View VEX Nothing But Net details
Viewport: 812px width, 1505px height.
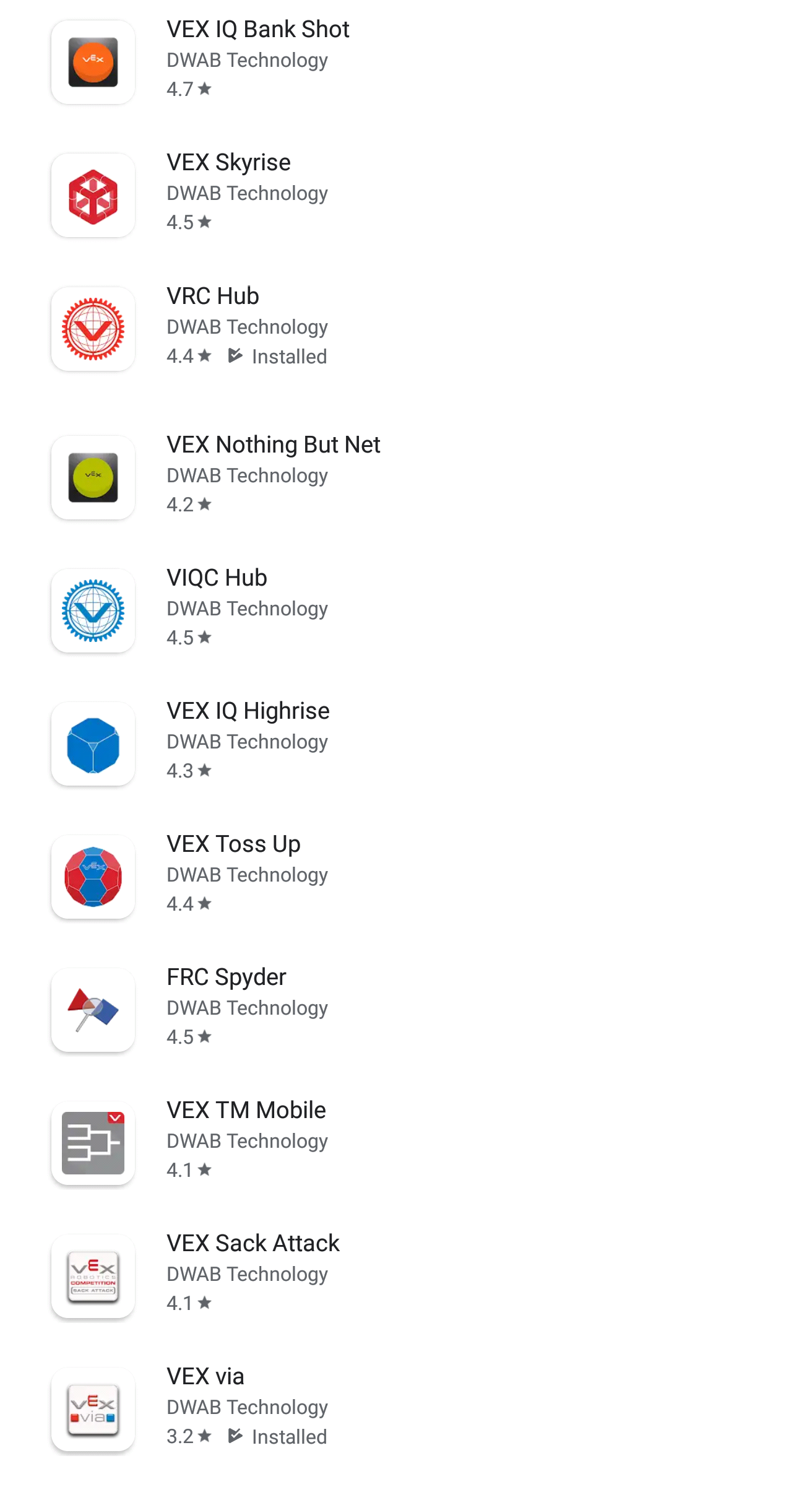pyautogui.click(x=406, y=477)
